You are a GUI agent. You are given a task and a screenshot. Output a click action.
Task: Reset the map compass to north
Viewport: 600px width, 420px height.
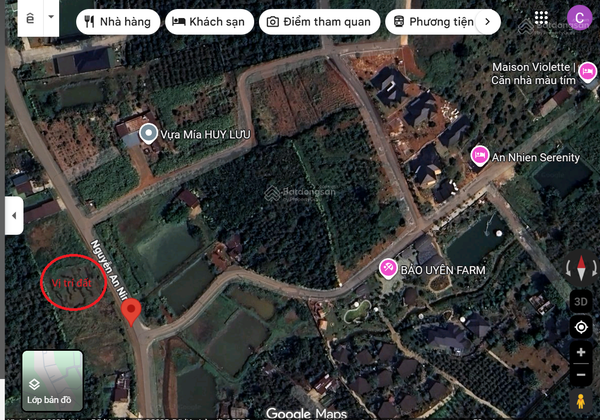coord(581,270)
